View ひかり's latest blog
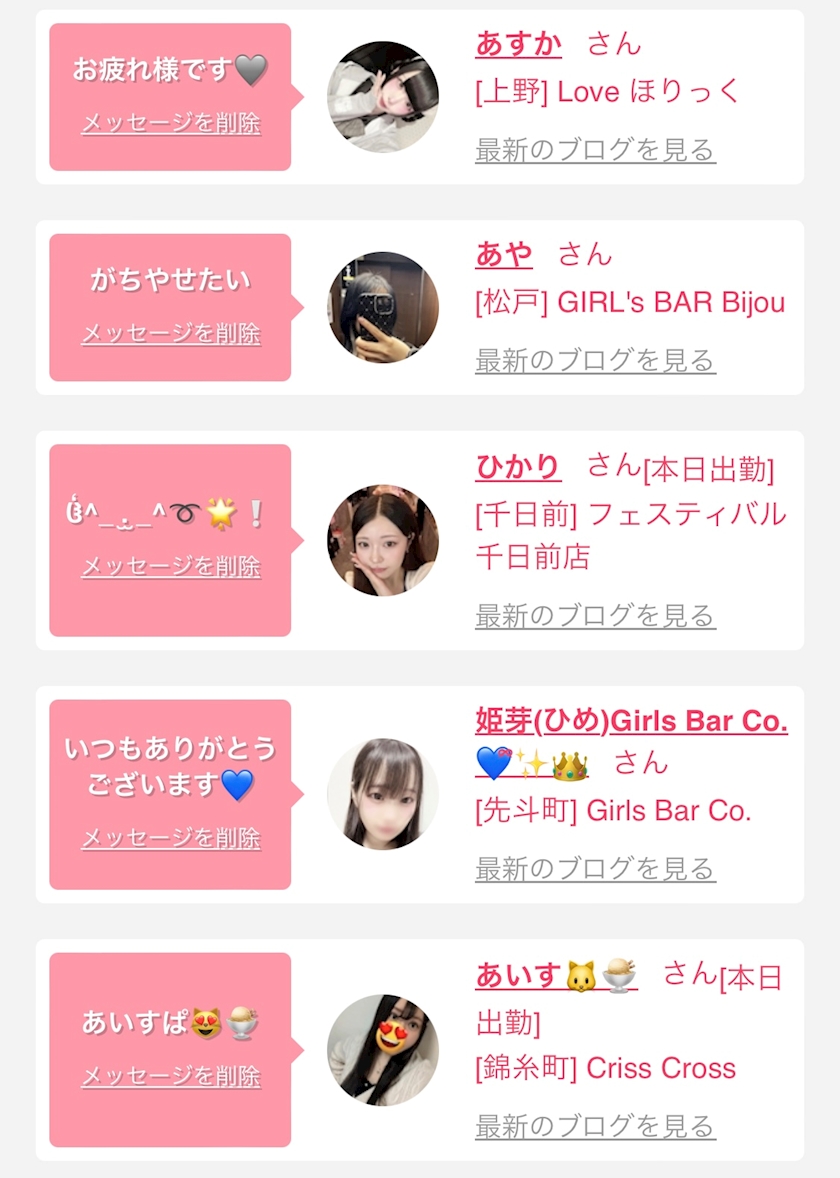Screen dimensions: 840x1178 (x=595, y=616)
